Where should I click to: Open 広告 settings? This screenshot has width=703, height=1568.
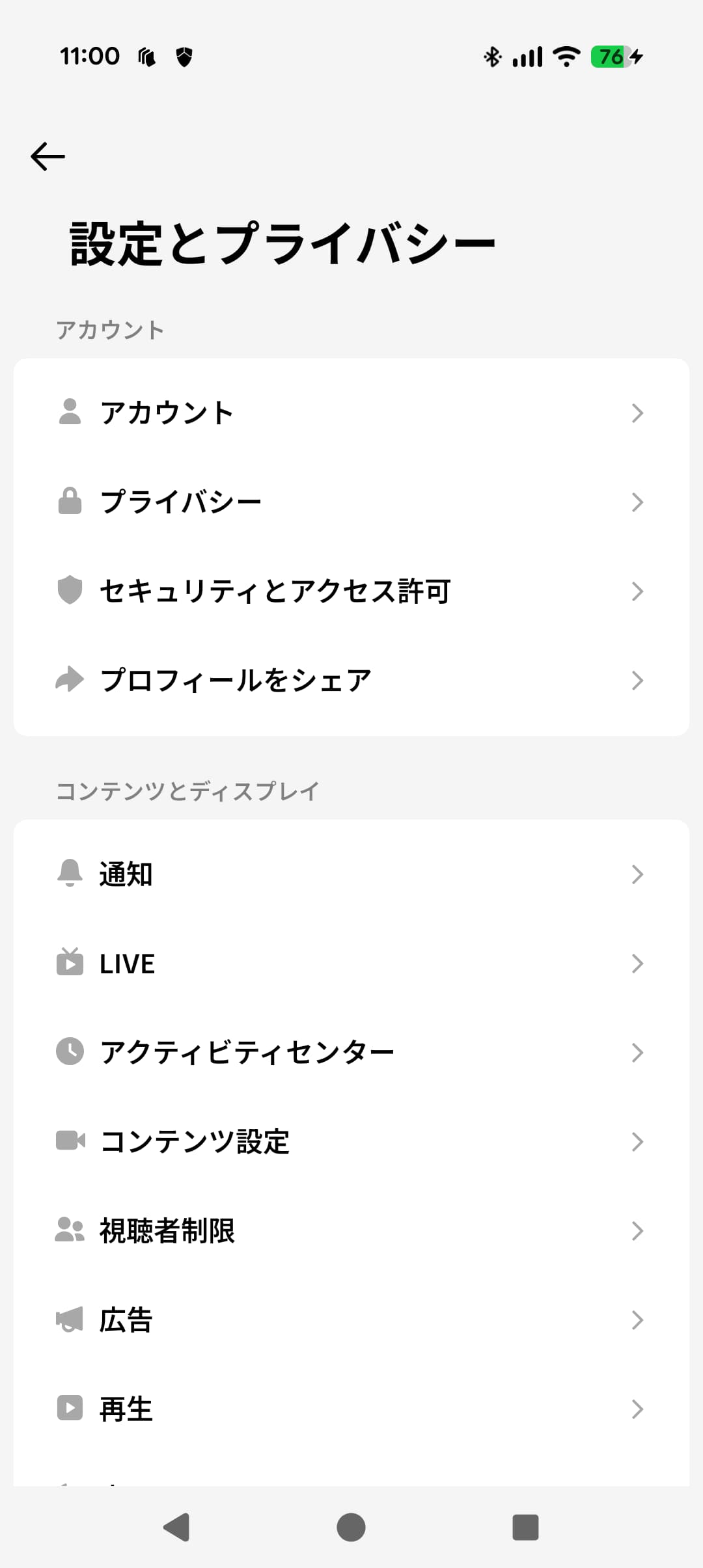(351, 1320)
